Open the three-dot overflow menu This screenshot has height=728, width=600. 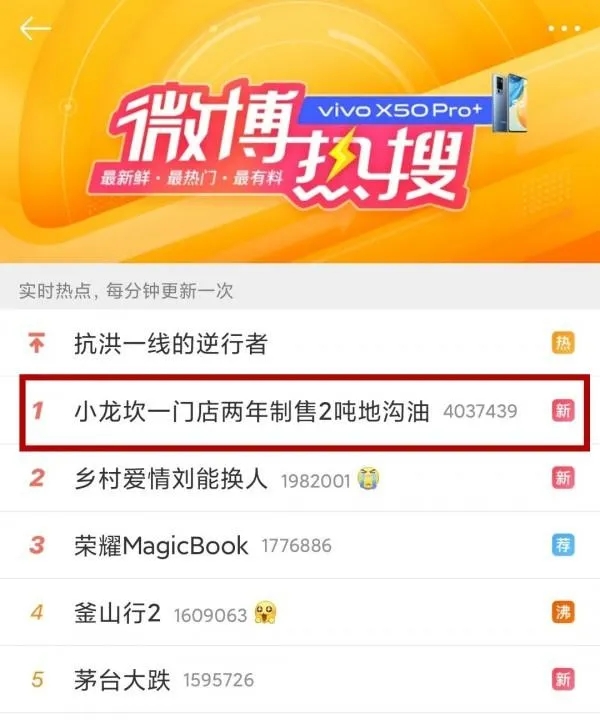click(x=563, y=28)
